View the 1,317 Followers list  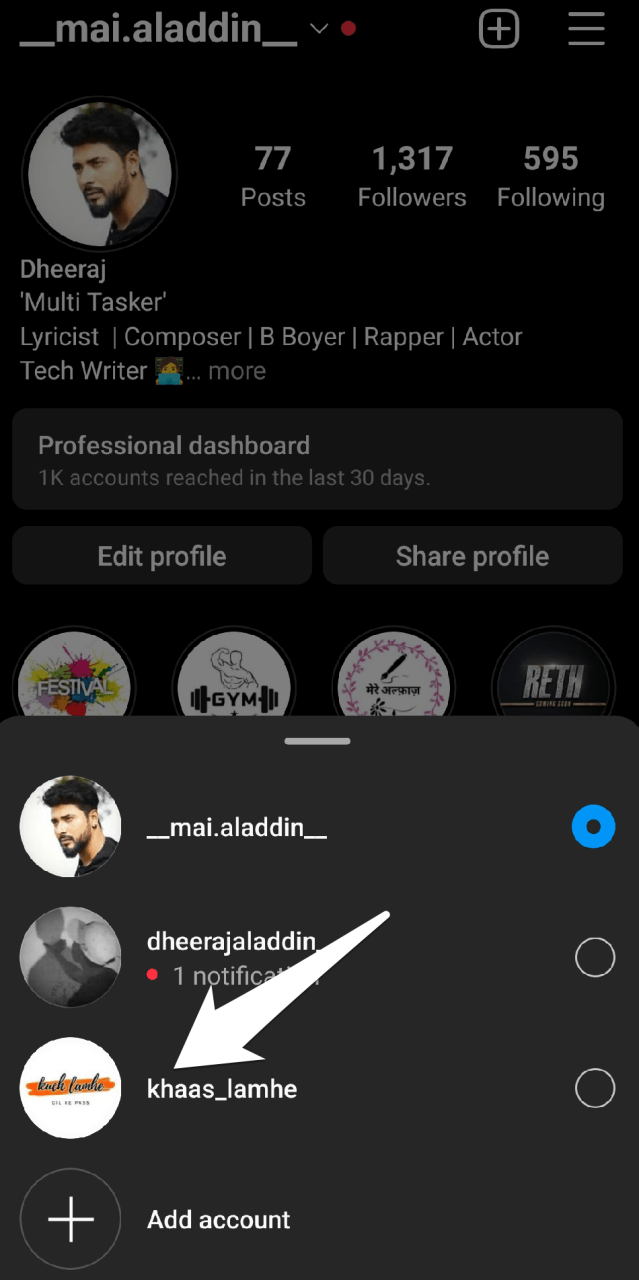(x=412, y=175)
